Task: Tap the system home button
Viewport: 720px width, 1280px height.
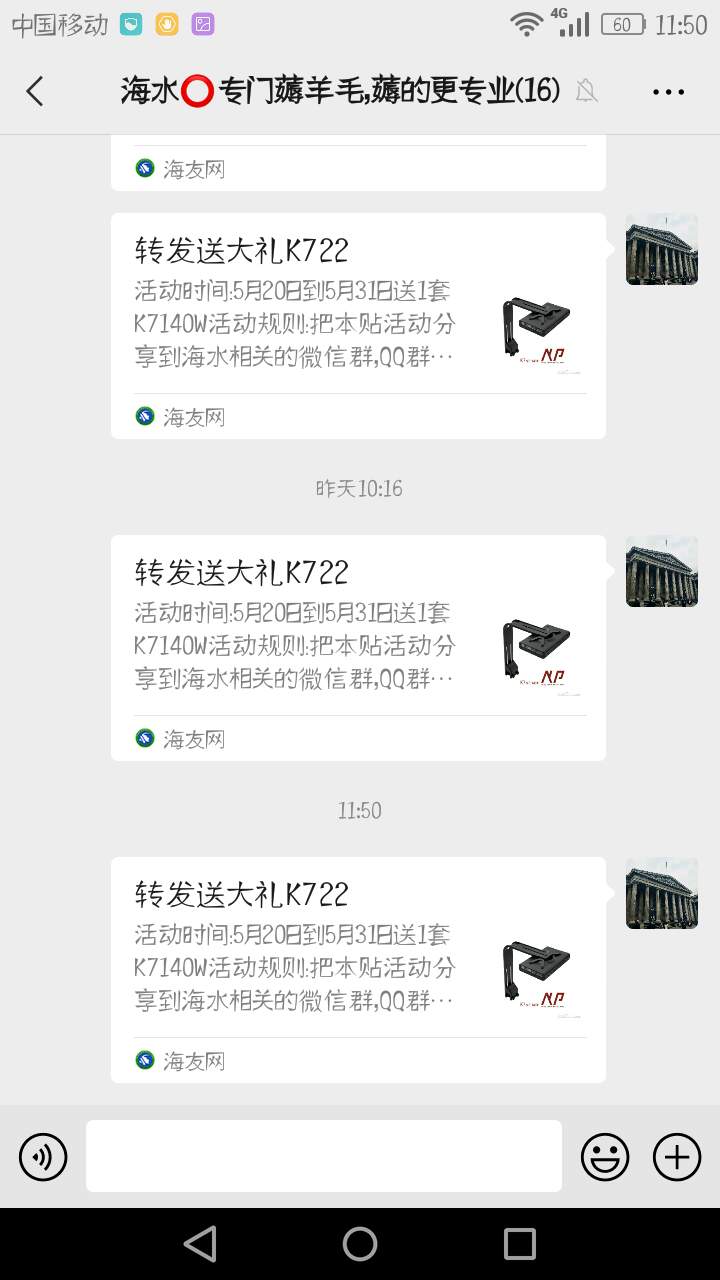Action: tap(359, 1243)
